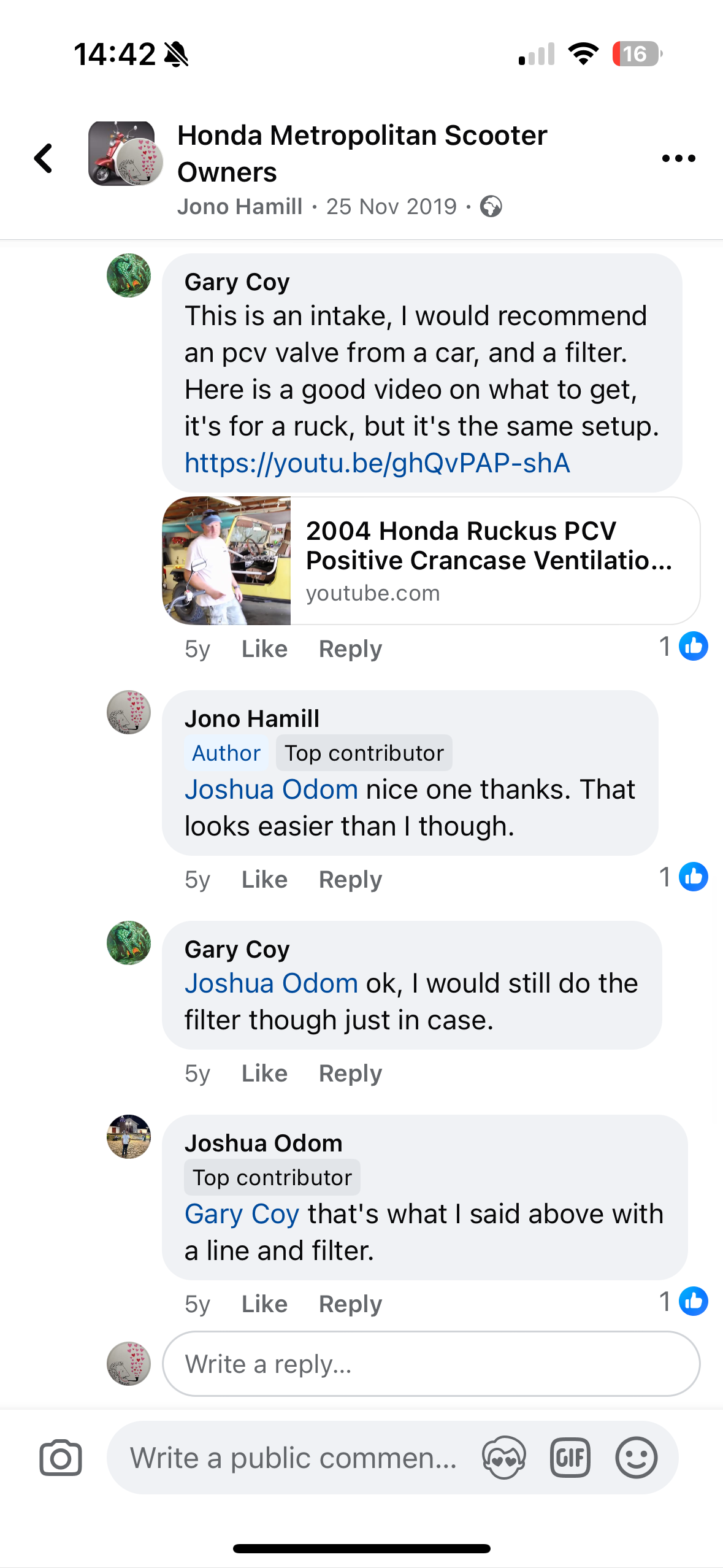Reply to Jono Hamill's comment

(350, 880)
